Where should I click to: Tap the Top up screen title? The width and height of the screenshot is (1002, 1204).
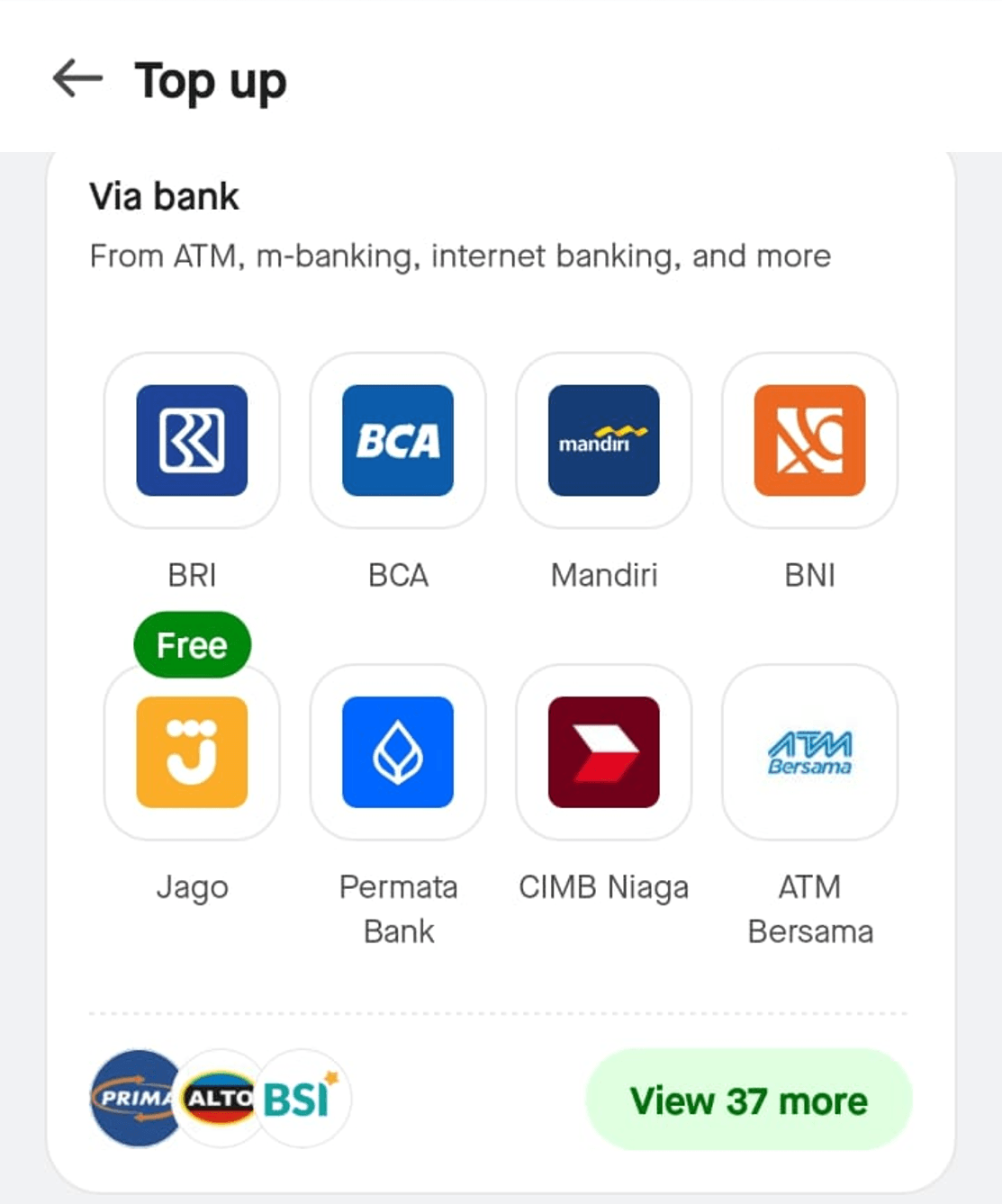point(209,79)
